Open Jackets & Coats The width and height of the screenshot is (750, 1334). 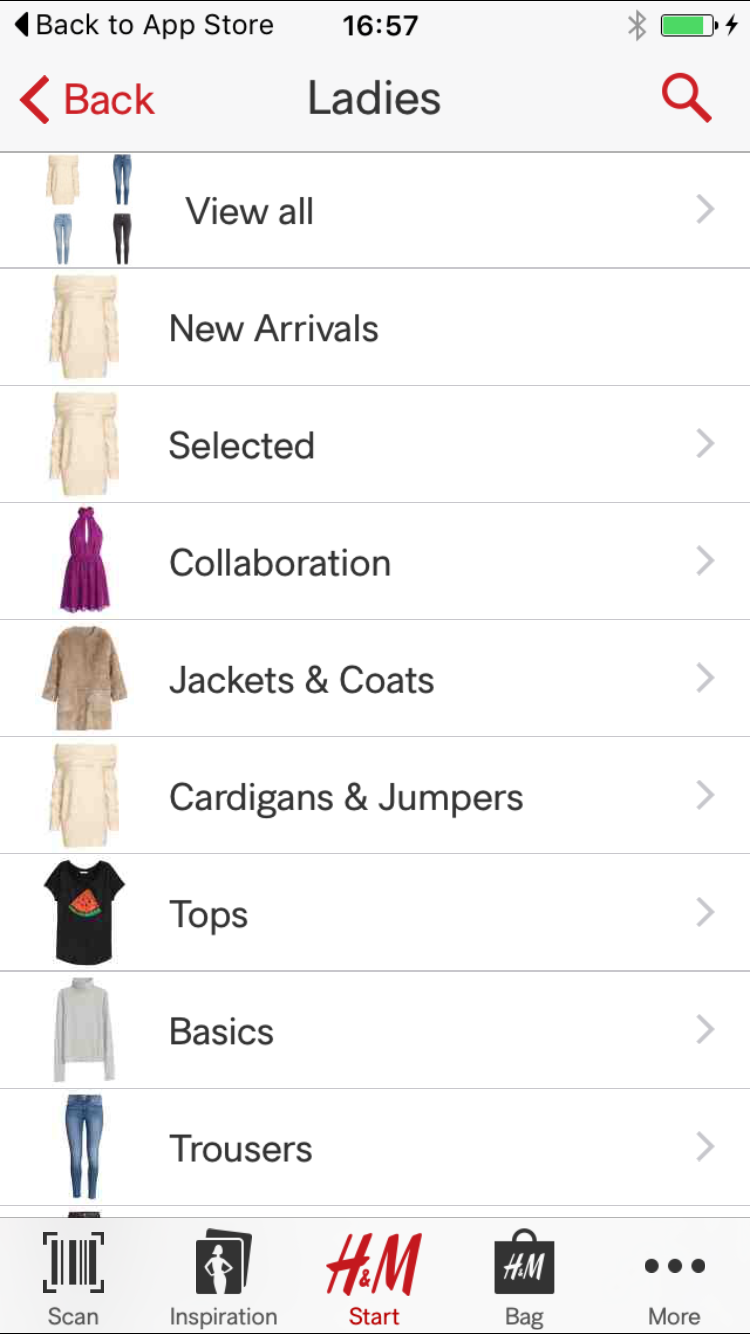click(375, 679)
